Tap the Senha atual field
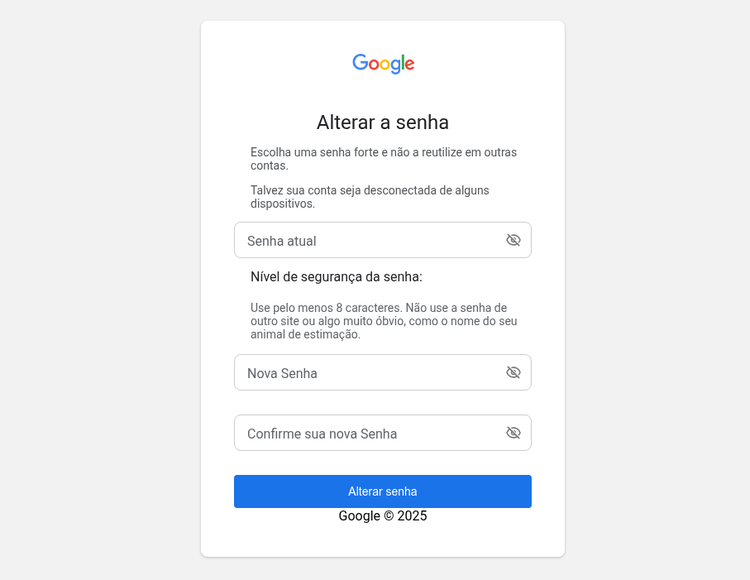Screen dimensions: 750x580 coord(365,240)
